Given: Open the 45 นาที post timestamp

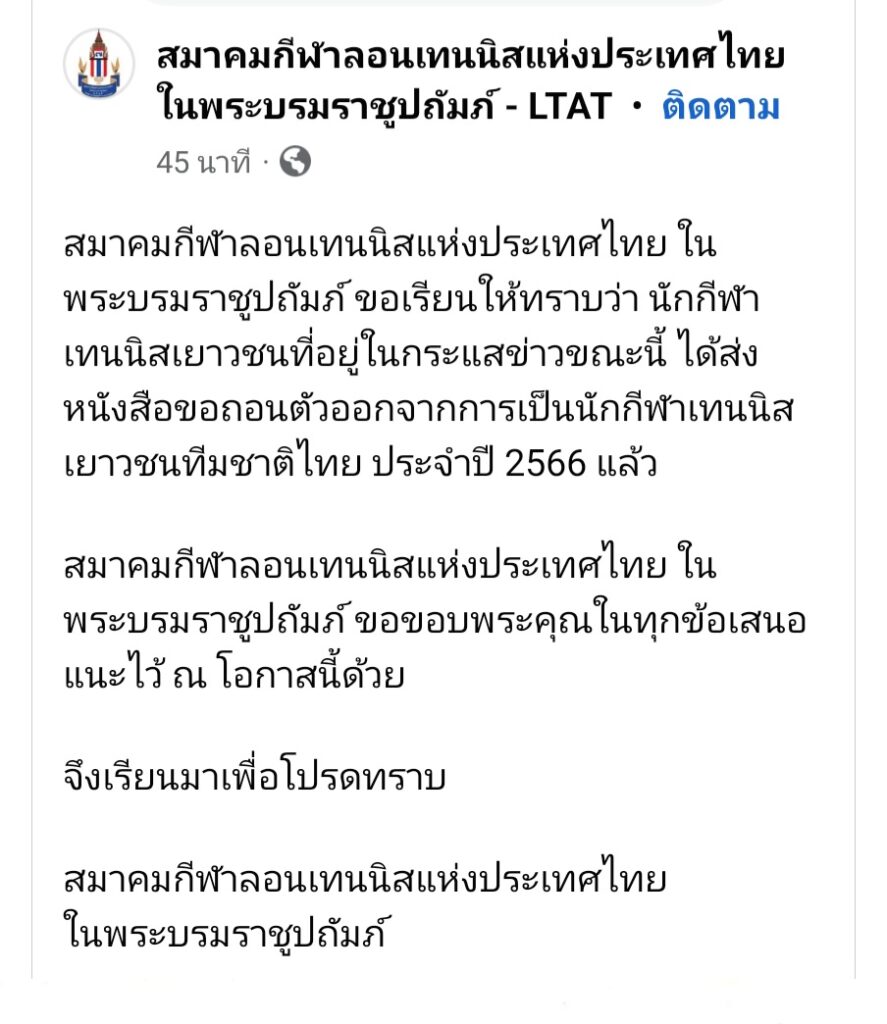Looking at the screenshot, I should click(x=203, y=162).
